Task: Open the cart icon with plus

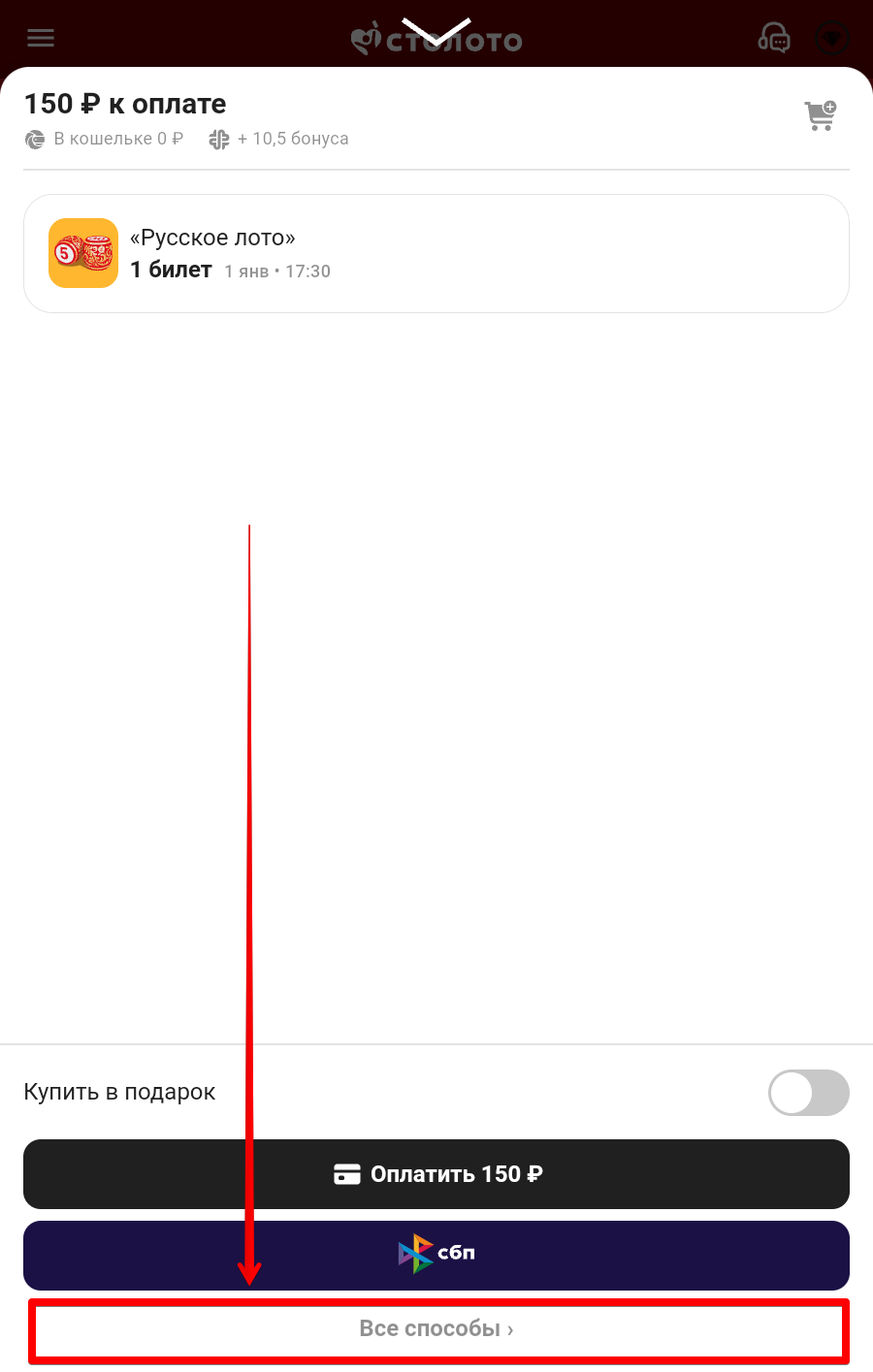Action: click(821, 115)
